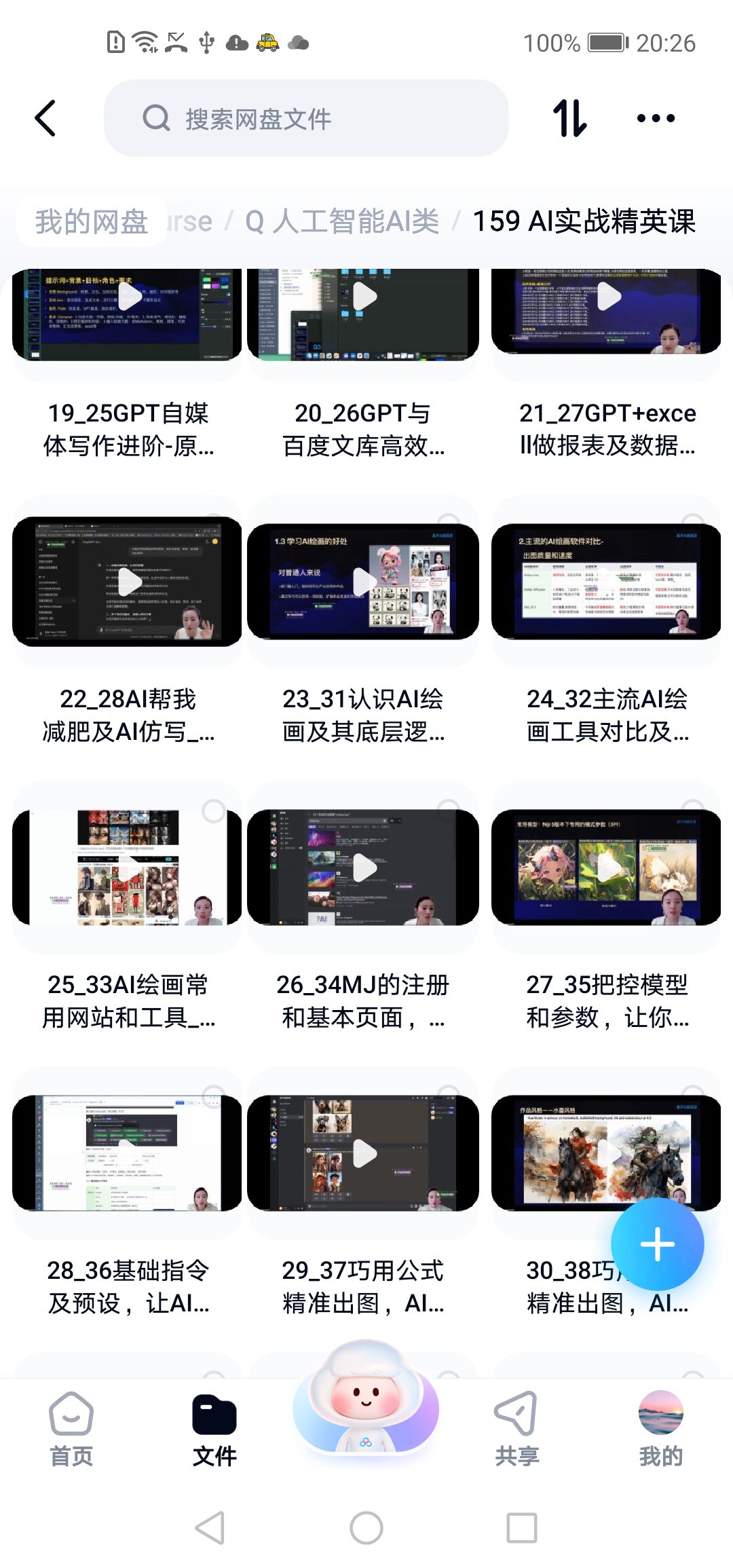This screenshot has width=733, height=1568.
Task: Open video 19_25GPT自媒体写作进阶
Action: pos(127,314)
